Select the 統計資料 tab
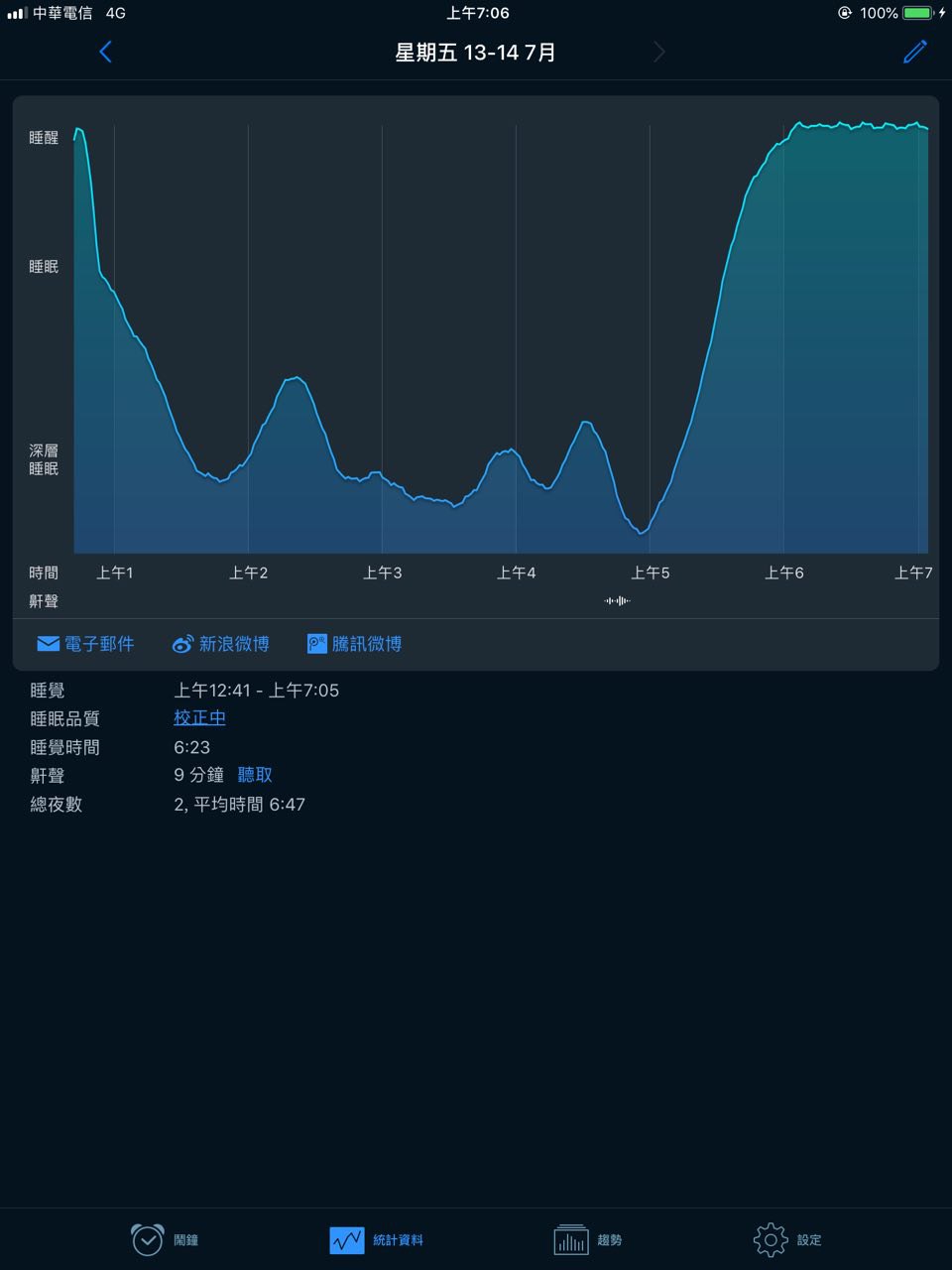952x1270 pixels. 377,1240
